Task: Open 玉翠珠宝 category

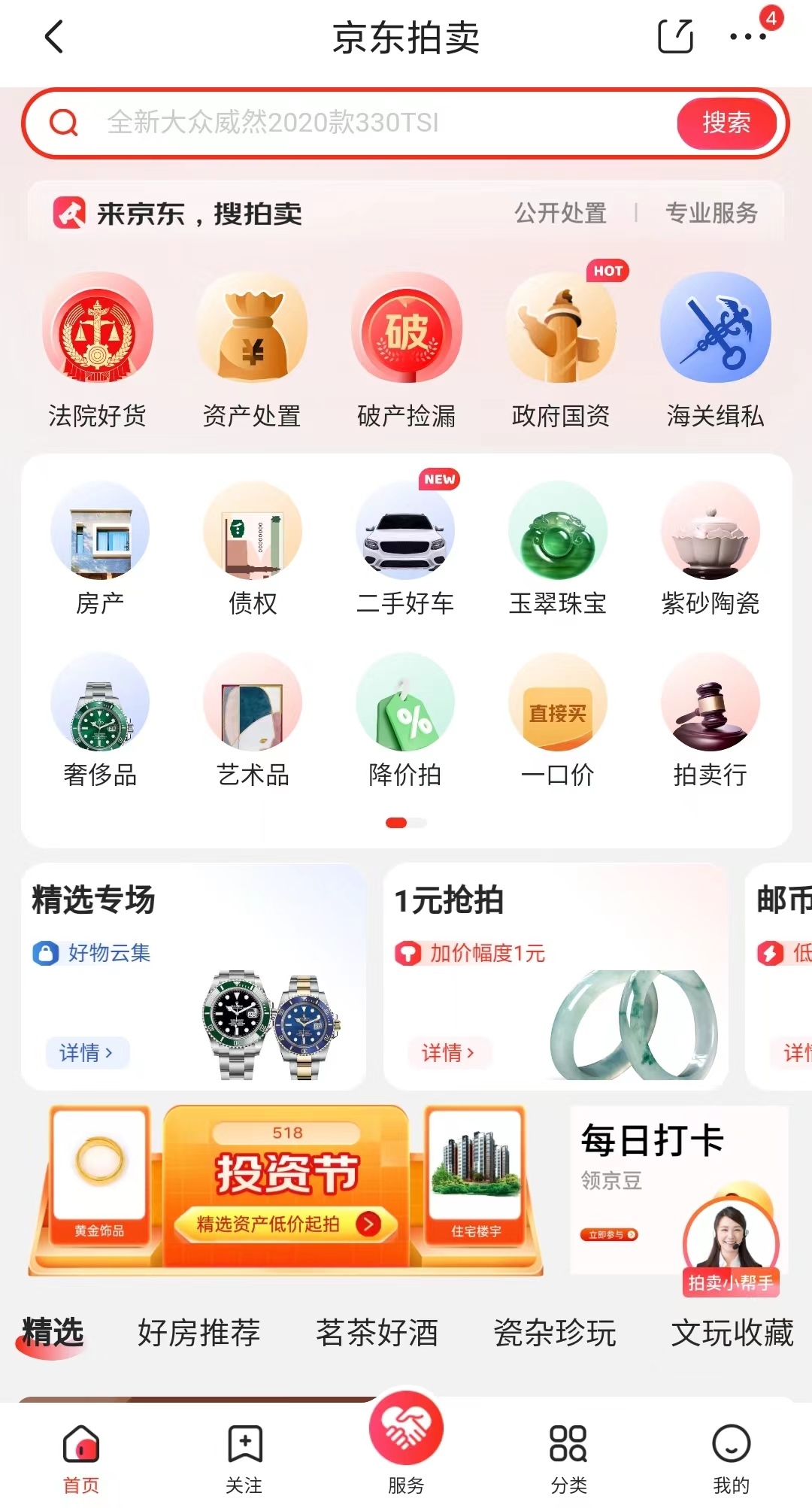Action: (557, 549)
